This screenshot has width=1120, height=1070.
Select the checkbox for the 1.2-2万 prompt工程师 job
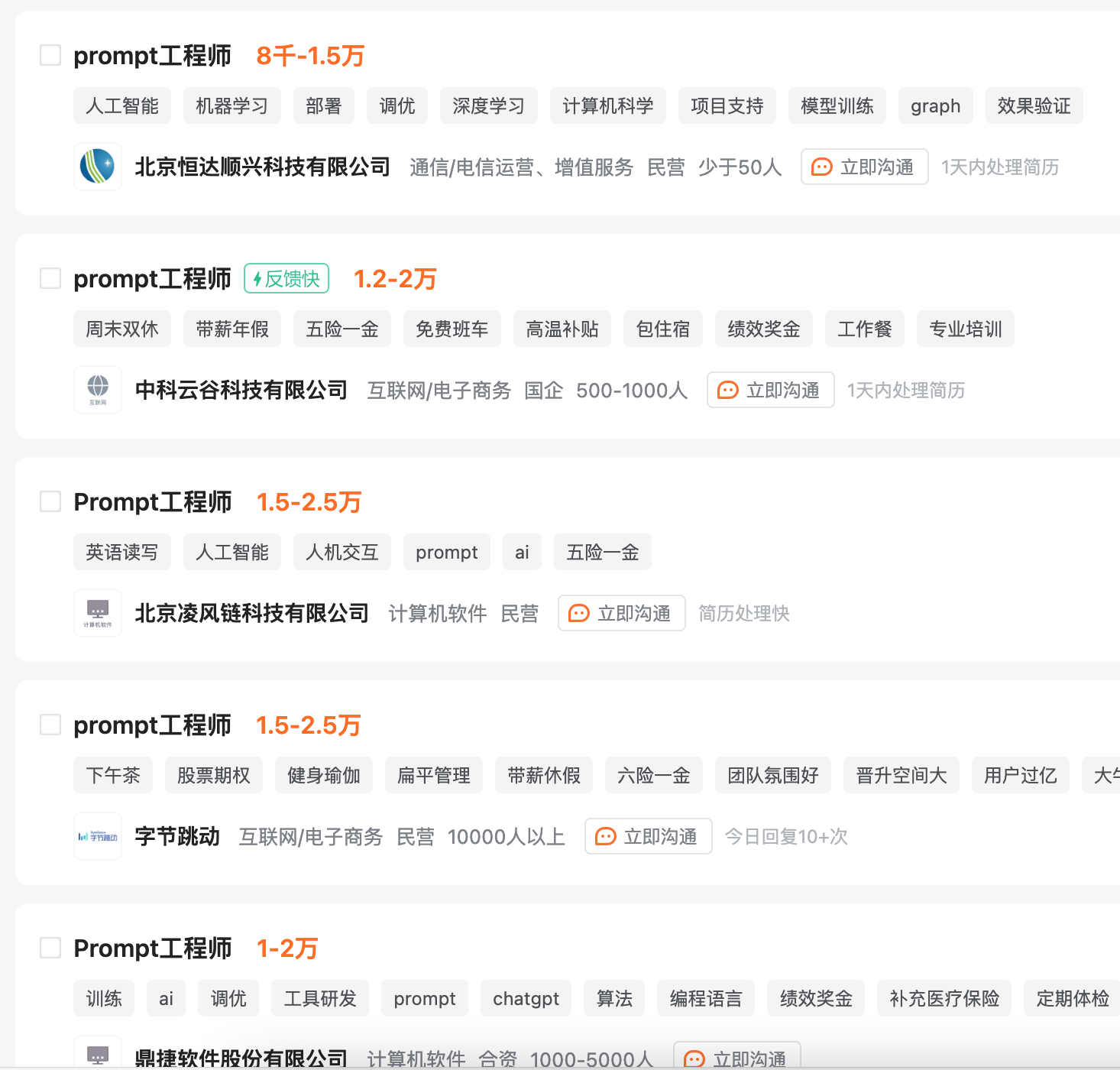(x=50, y=278)
